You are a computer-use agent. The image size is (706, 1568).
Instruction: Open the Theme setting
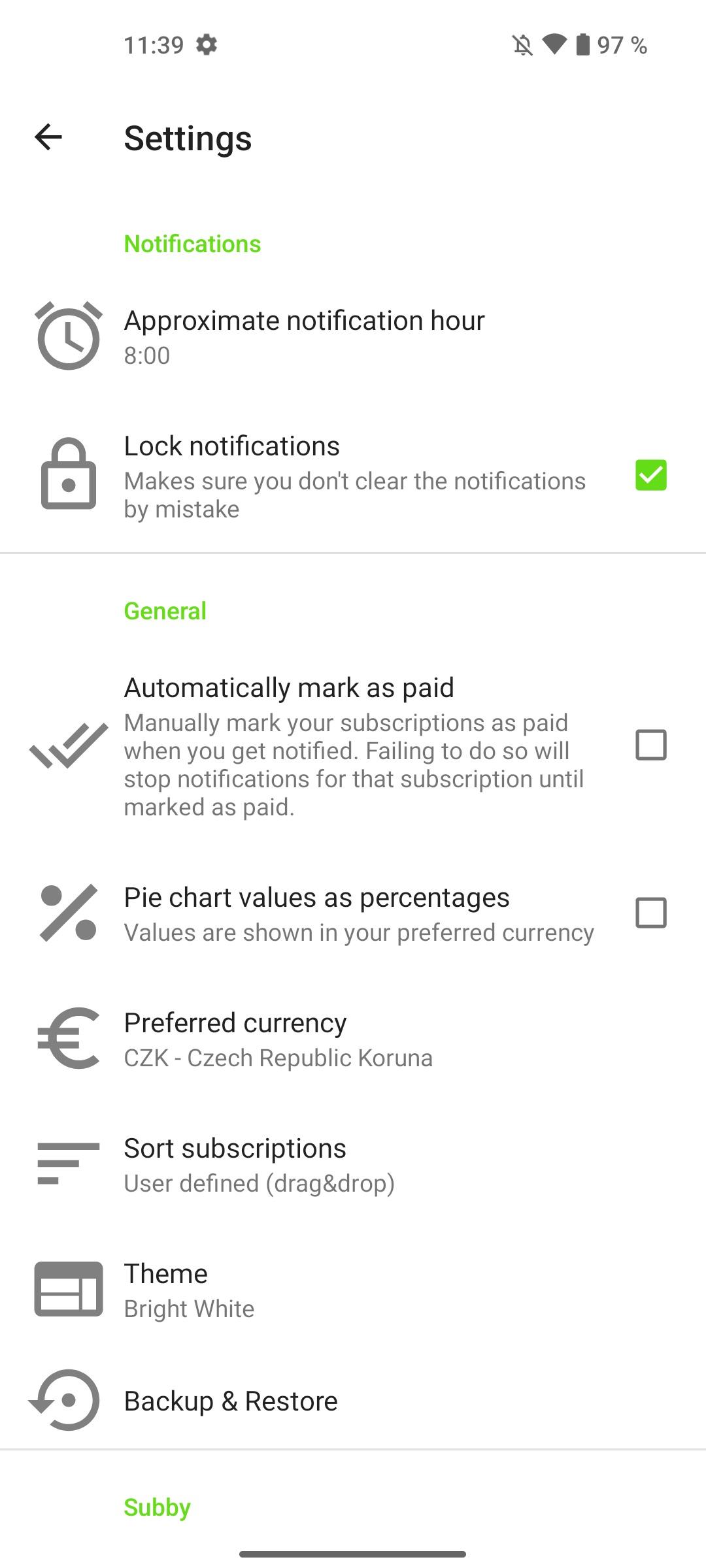(x=353, y=1290)
